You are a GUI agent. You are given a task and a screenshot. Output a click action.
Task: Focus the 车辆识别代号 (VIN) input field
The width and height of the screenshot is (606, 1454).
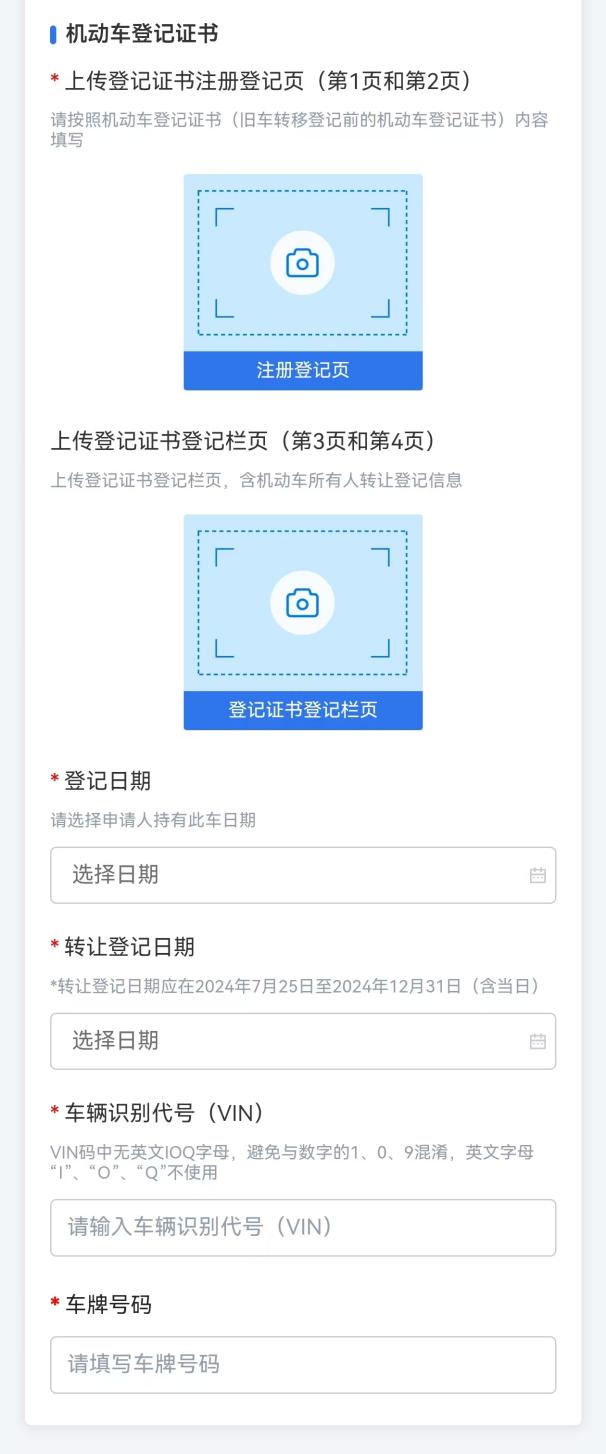click(x=302, y=1227)
